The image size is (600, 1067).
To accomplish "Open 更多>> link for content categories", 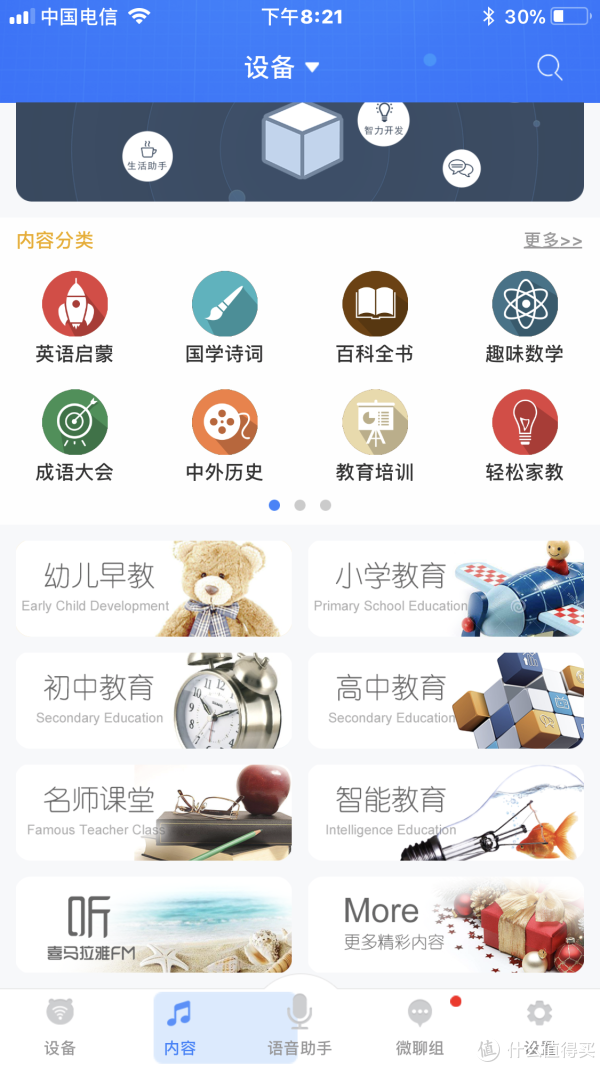I will pos(552,240).
